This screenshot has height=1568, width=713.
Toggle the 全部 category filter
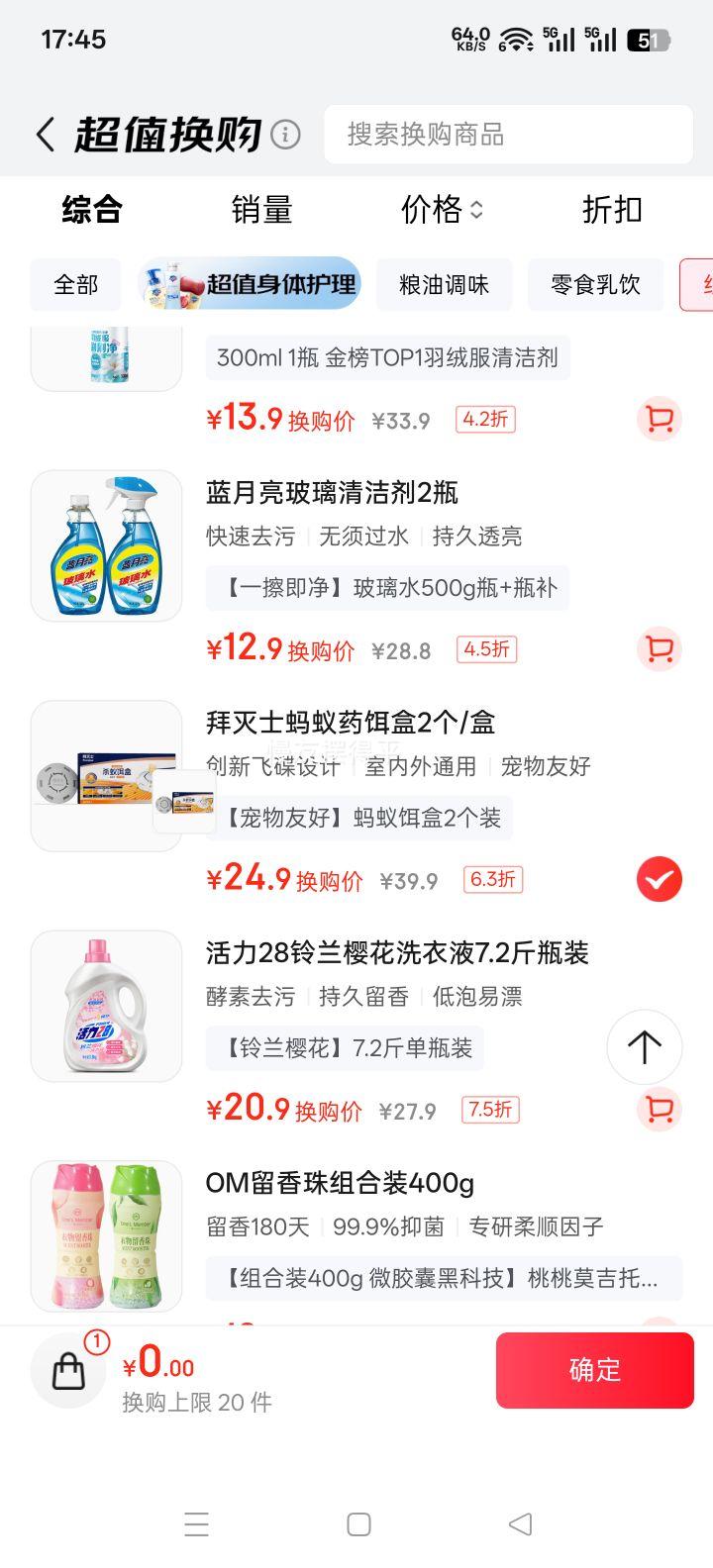coord(75,285)
